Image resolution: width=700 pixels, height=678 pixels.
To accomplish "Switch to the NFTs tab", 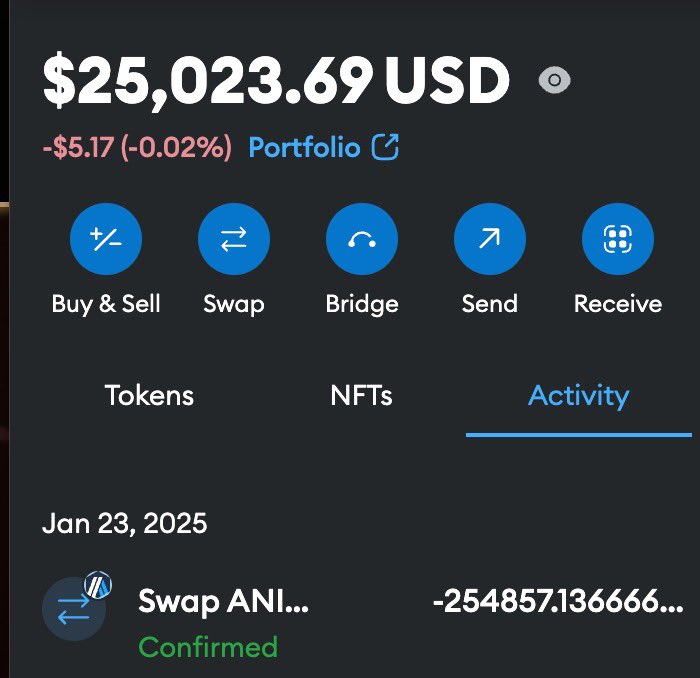I will [361, 396].
